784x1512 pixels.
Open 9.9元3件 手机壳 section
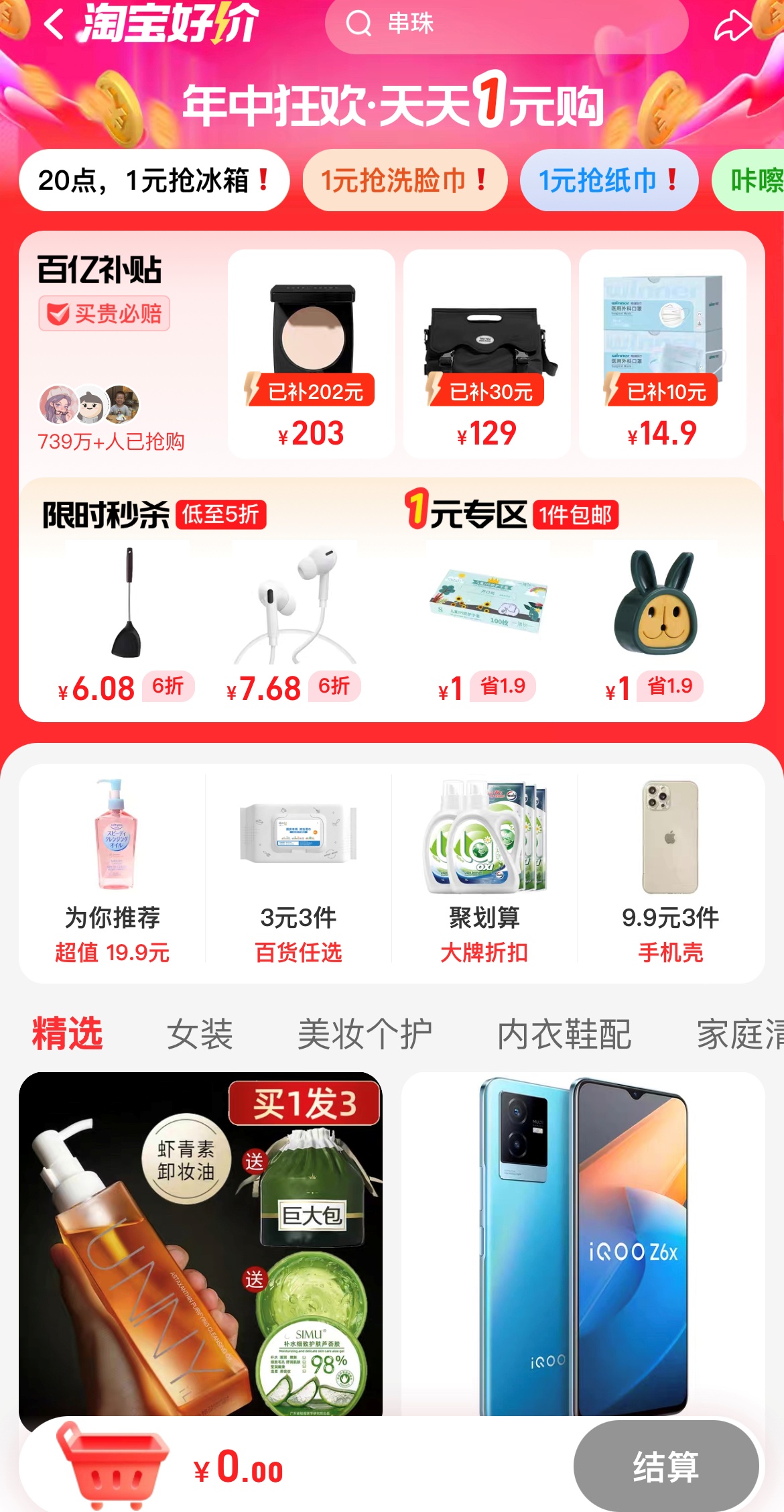coord(670,870)
